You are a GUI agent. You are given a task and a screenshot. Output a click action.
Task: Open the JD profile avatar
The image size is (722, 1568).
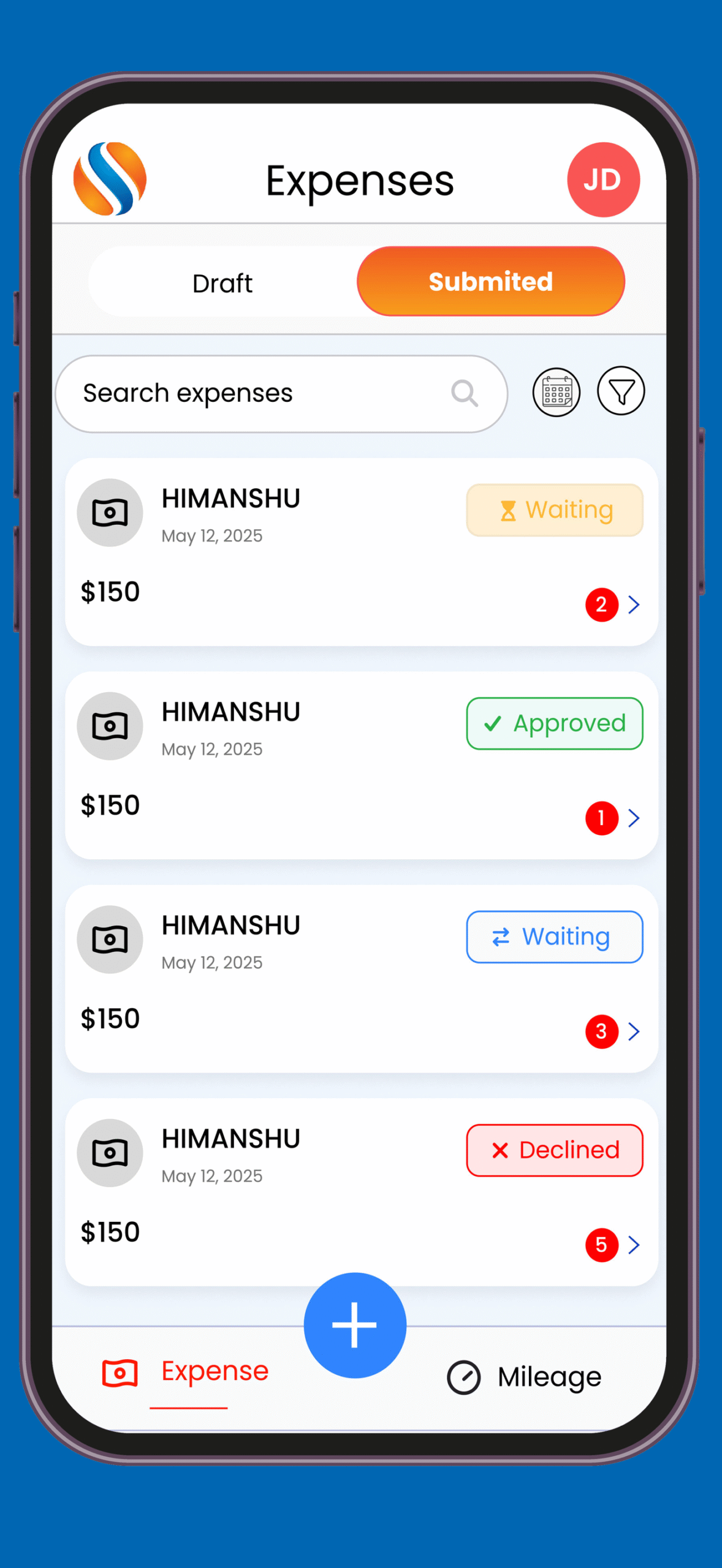click(x=603, y=180)
